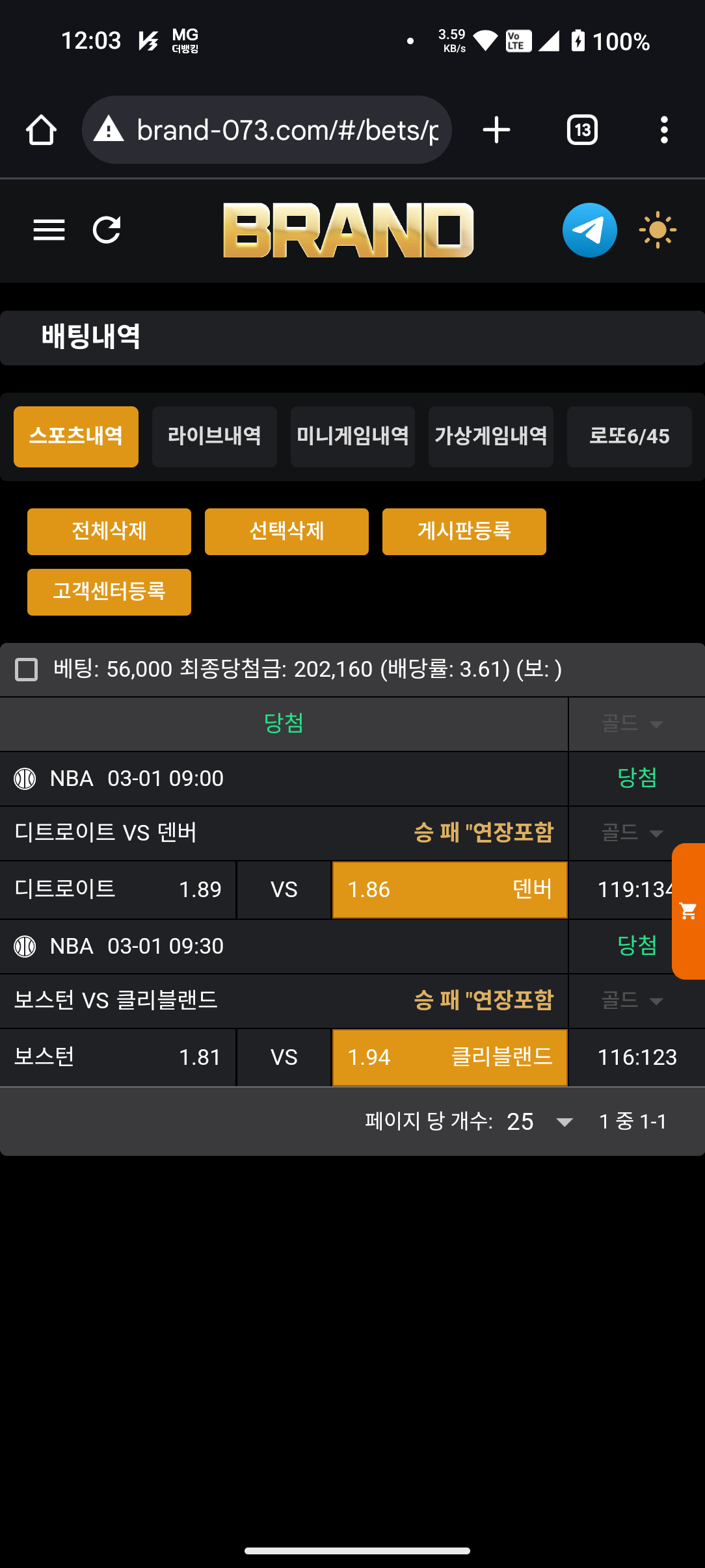Switch to the 미니게임내역 tab
The width and height of the screenshot is (705, 1568).
[x=352, y=436]
